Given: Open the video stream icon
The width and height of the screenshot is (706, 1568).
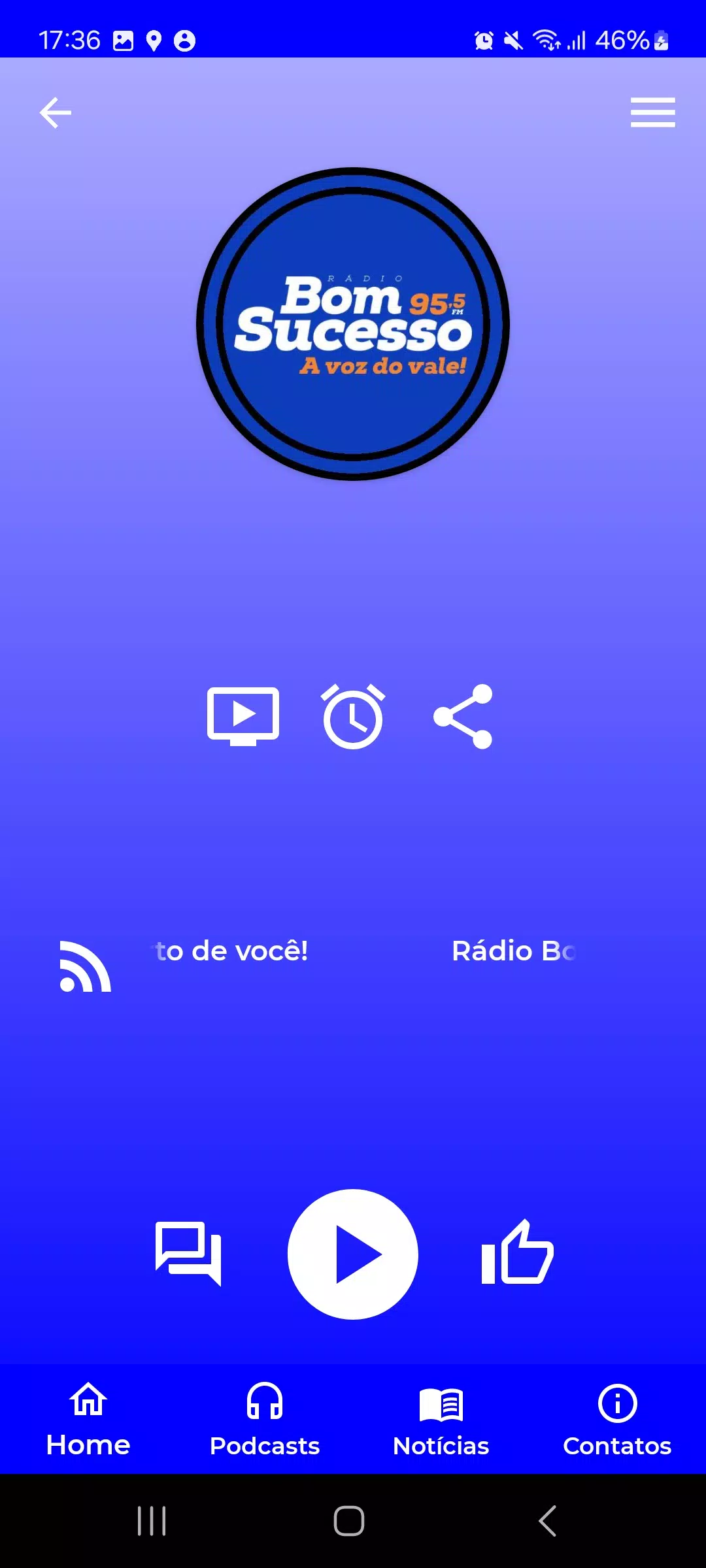Looking at the screenshot, I should (x=243, y=717).
